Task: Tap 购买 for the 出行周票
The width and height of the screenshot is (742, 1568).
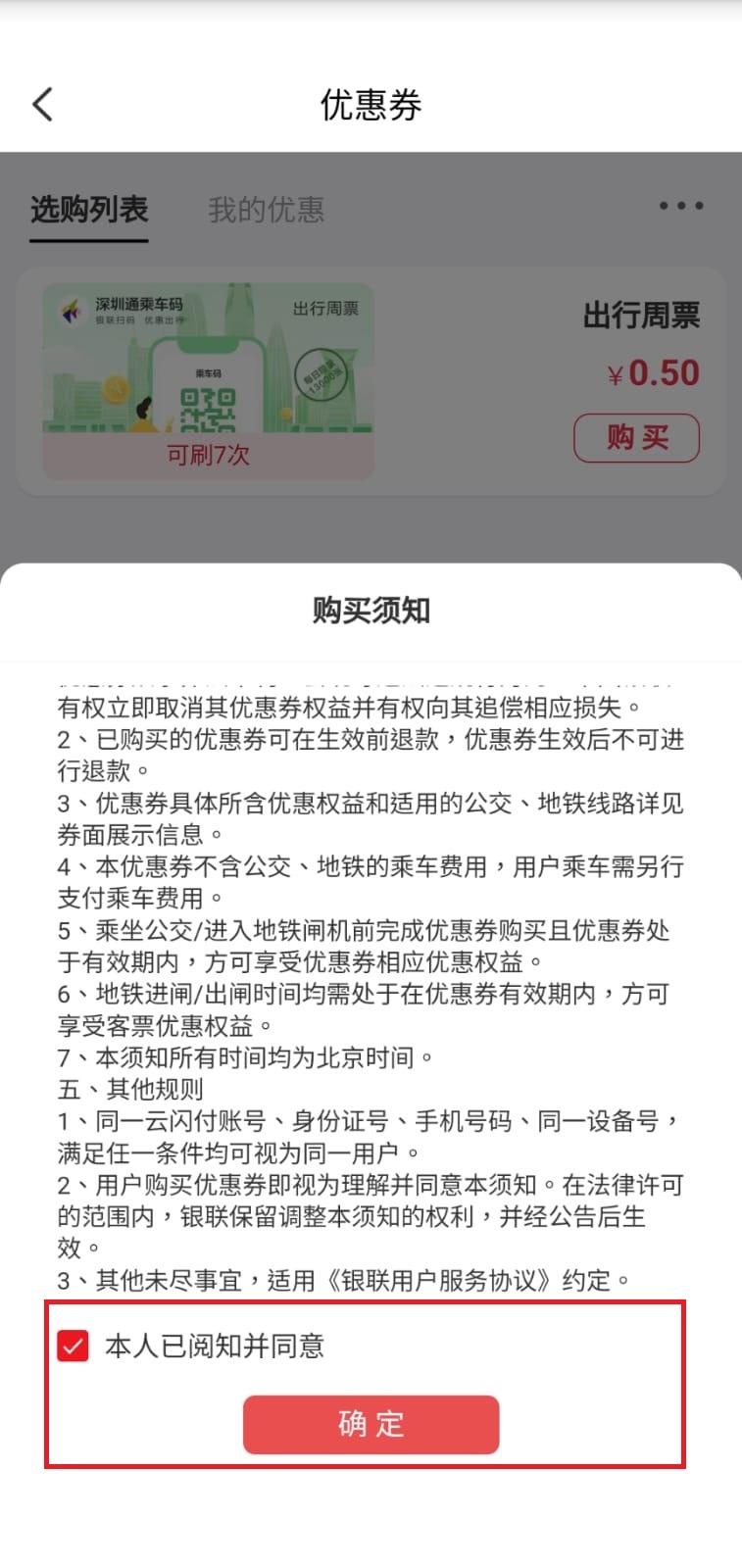Action: coord(636,438)
